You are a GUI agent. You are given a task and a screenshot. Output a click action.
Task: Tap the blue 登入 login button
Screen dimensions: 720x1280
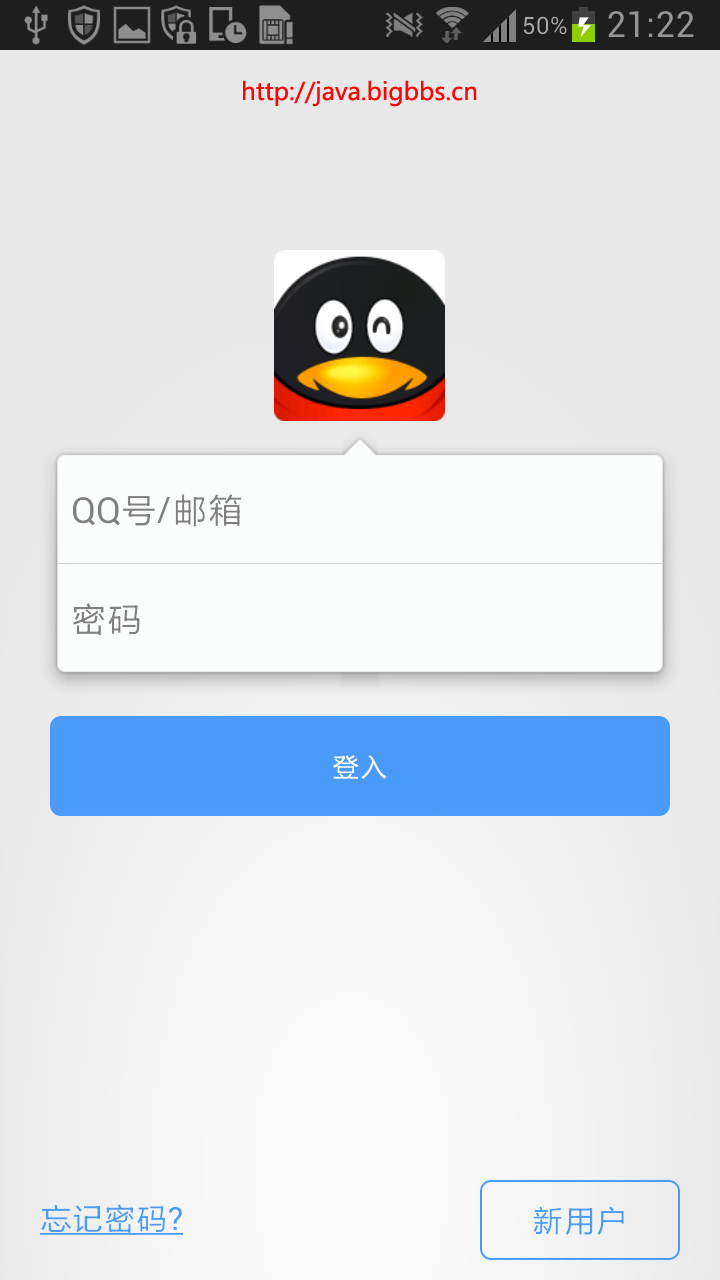[360, 766]
